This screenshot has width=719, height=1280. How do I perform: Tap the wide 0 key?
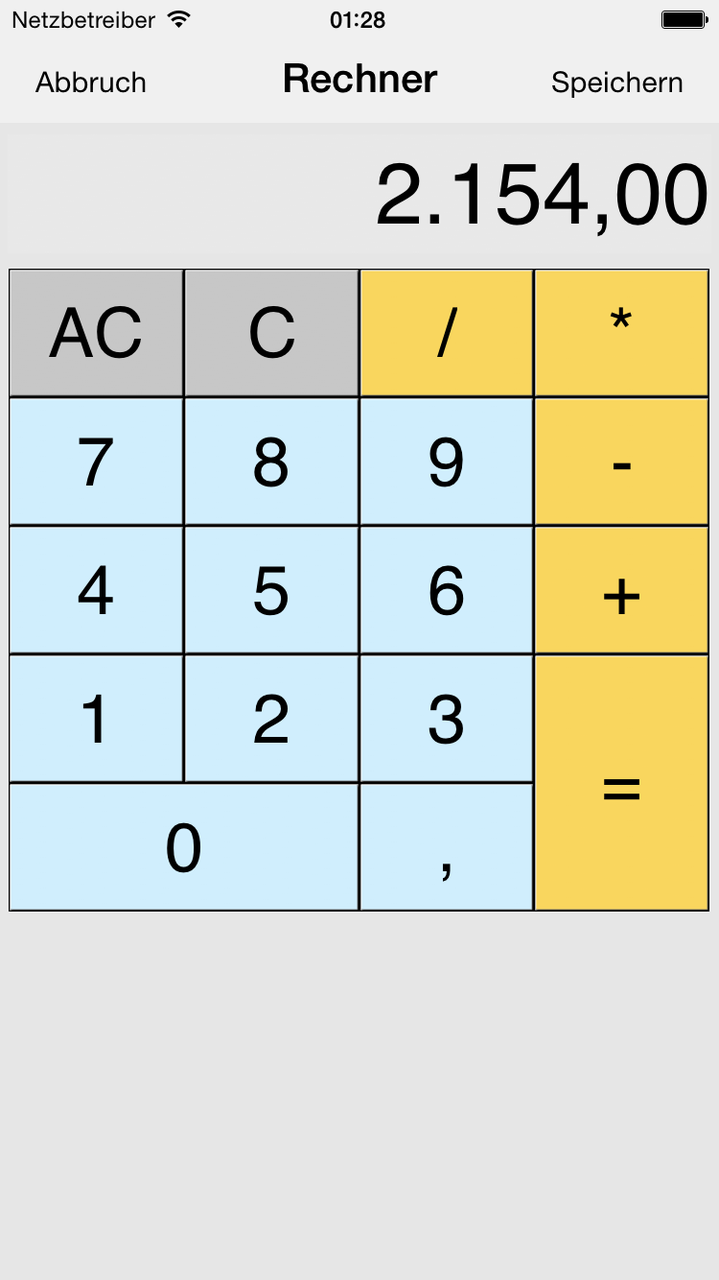184,847
